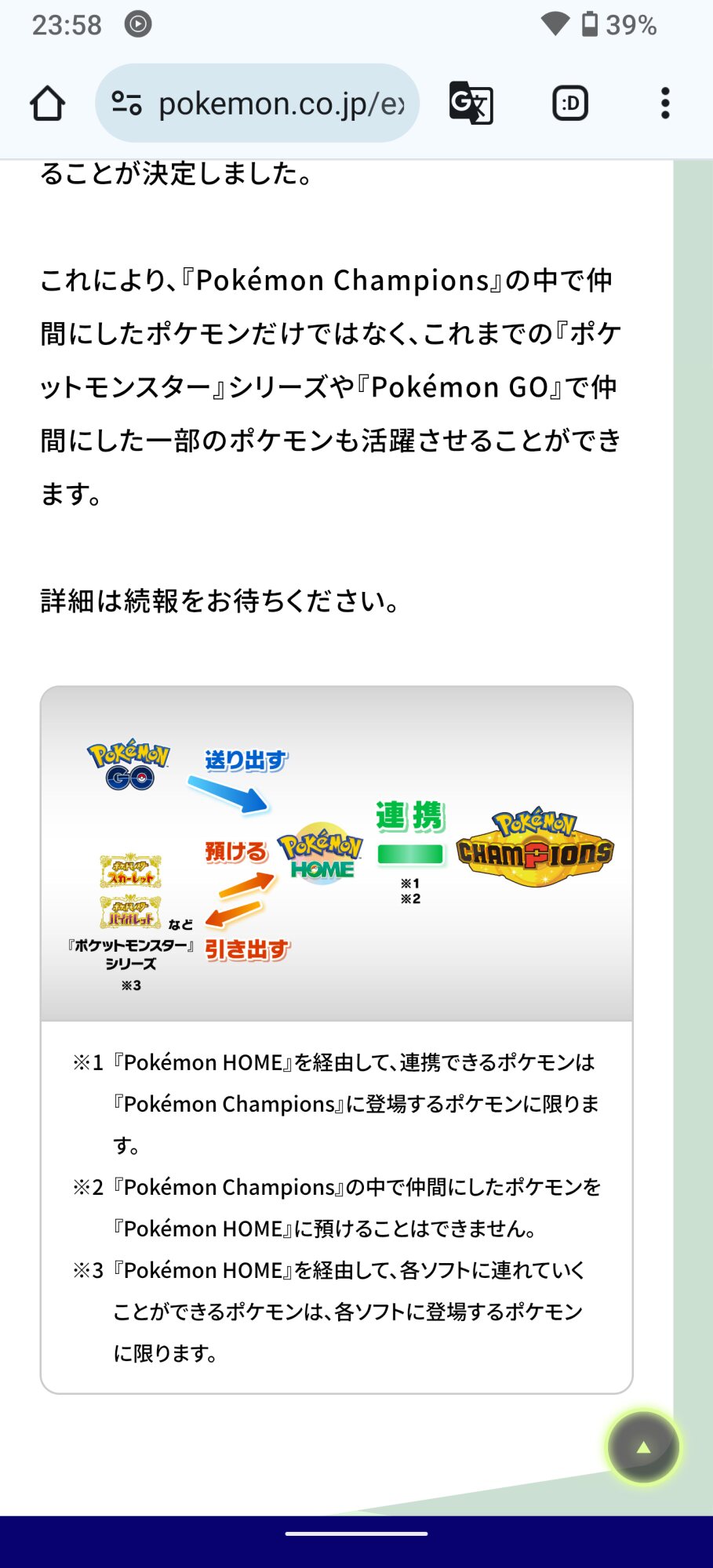Translate this page with Google Translate

pos(471,103)
